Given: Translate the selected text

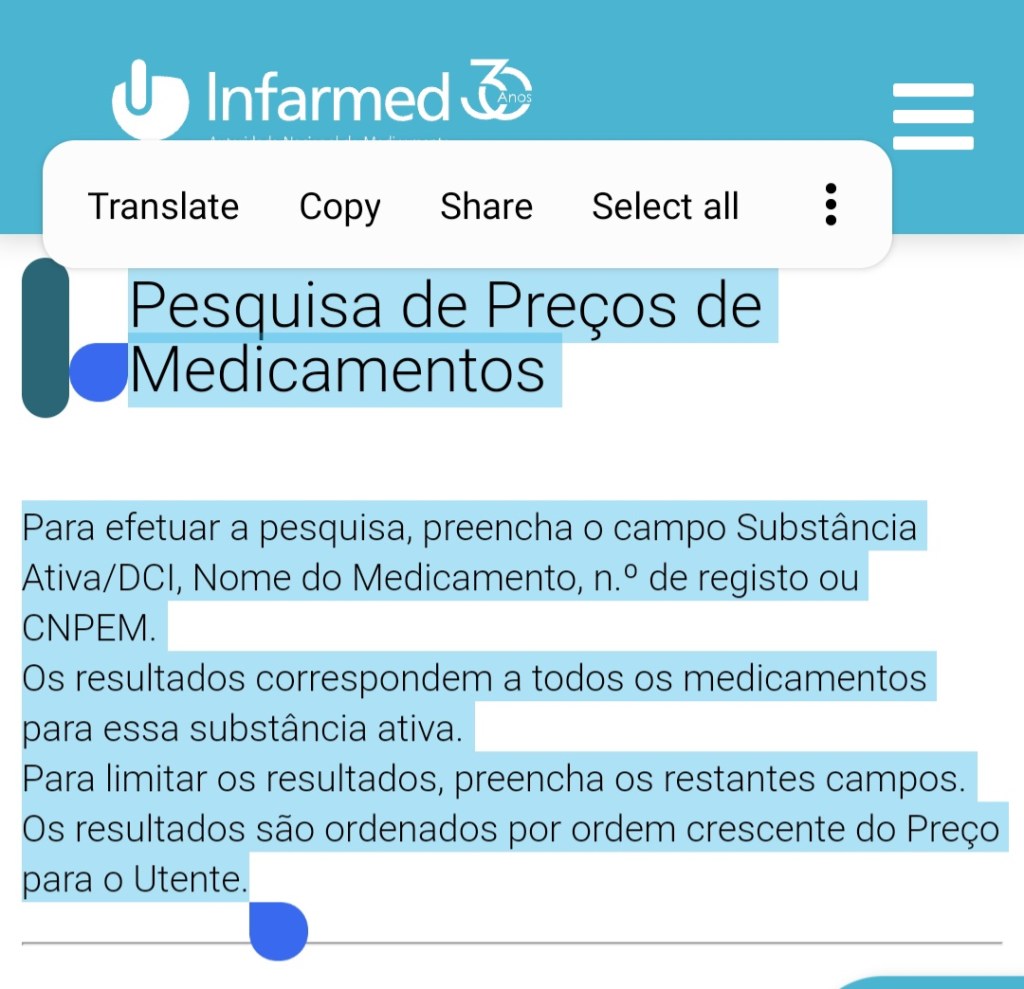Looking at the screenshot, I should click(x=163, y=206).
